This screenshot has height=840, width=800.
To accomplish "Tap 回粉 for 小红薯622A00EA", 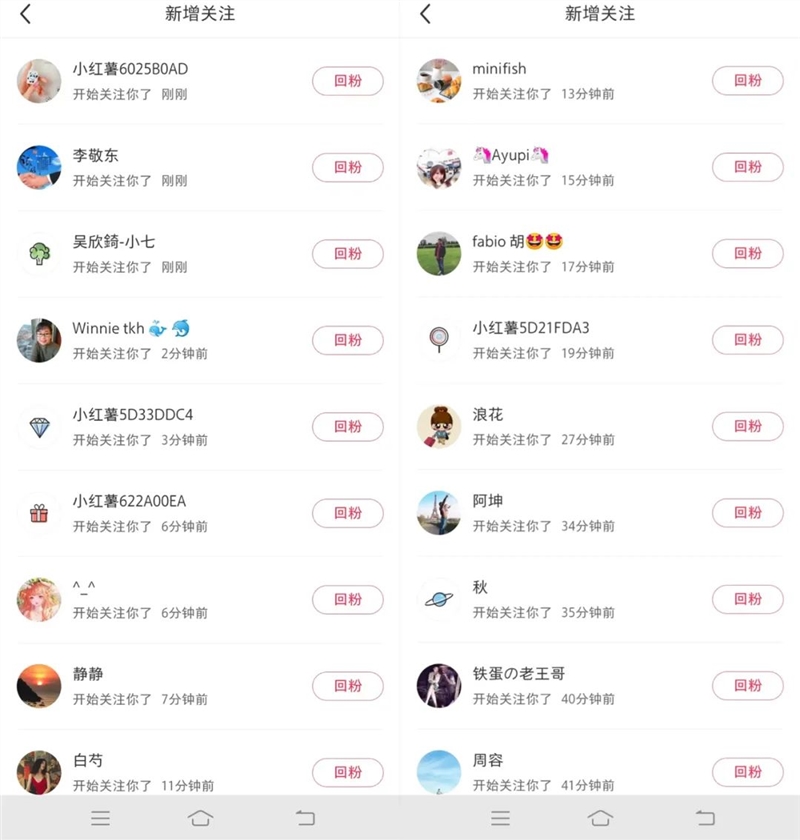I will coord(347,513).
